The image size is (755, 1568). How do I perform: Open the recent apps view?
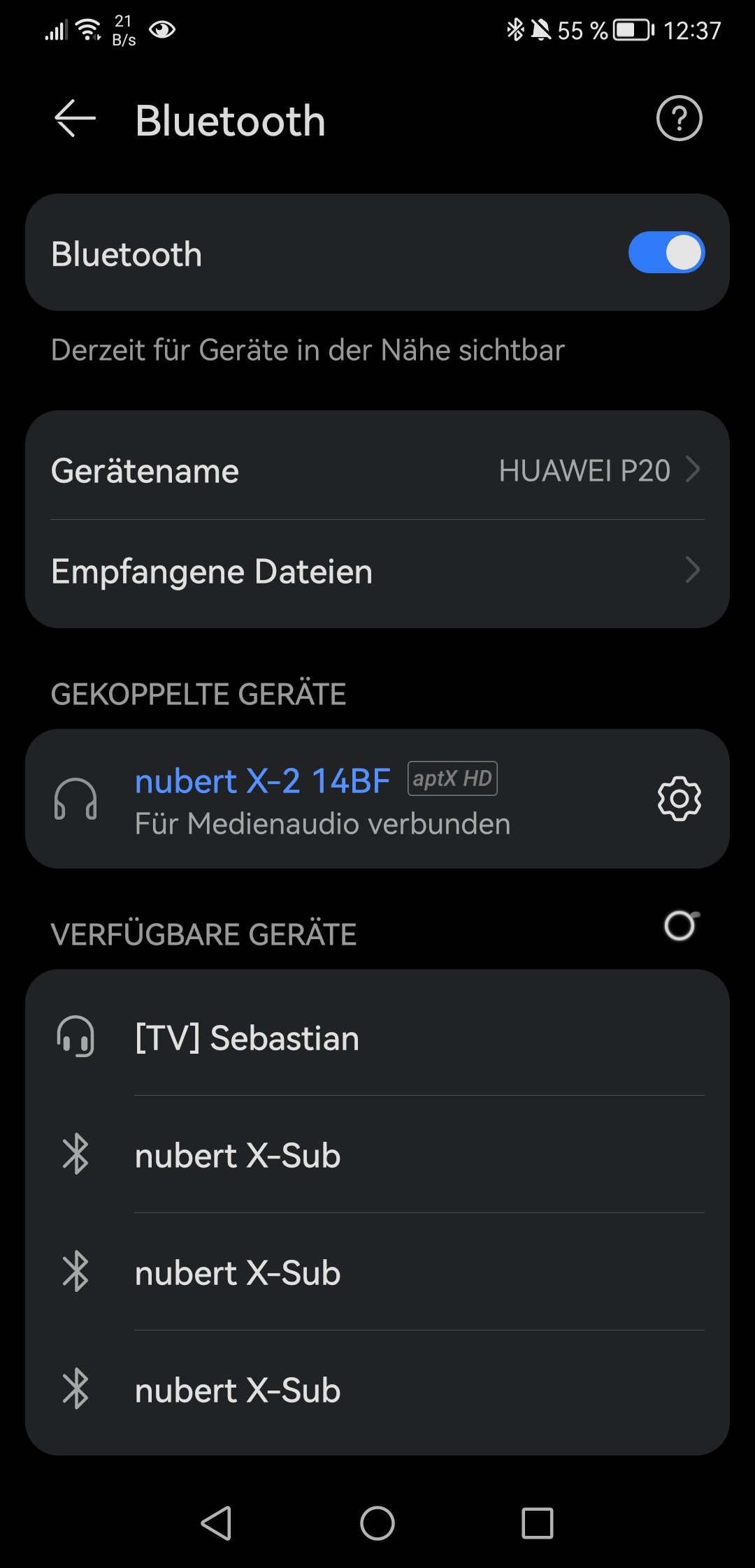coord(537,1523)
